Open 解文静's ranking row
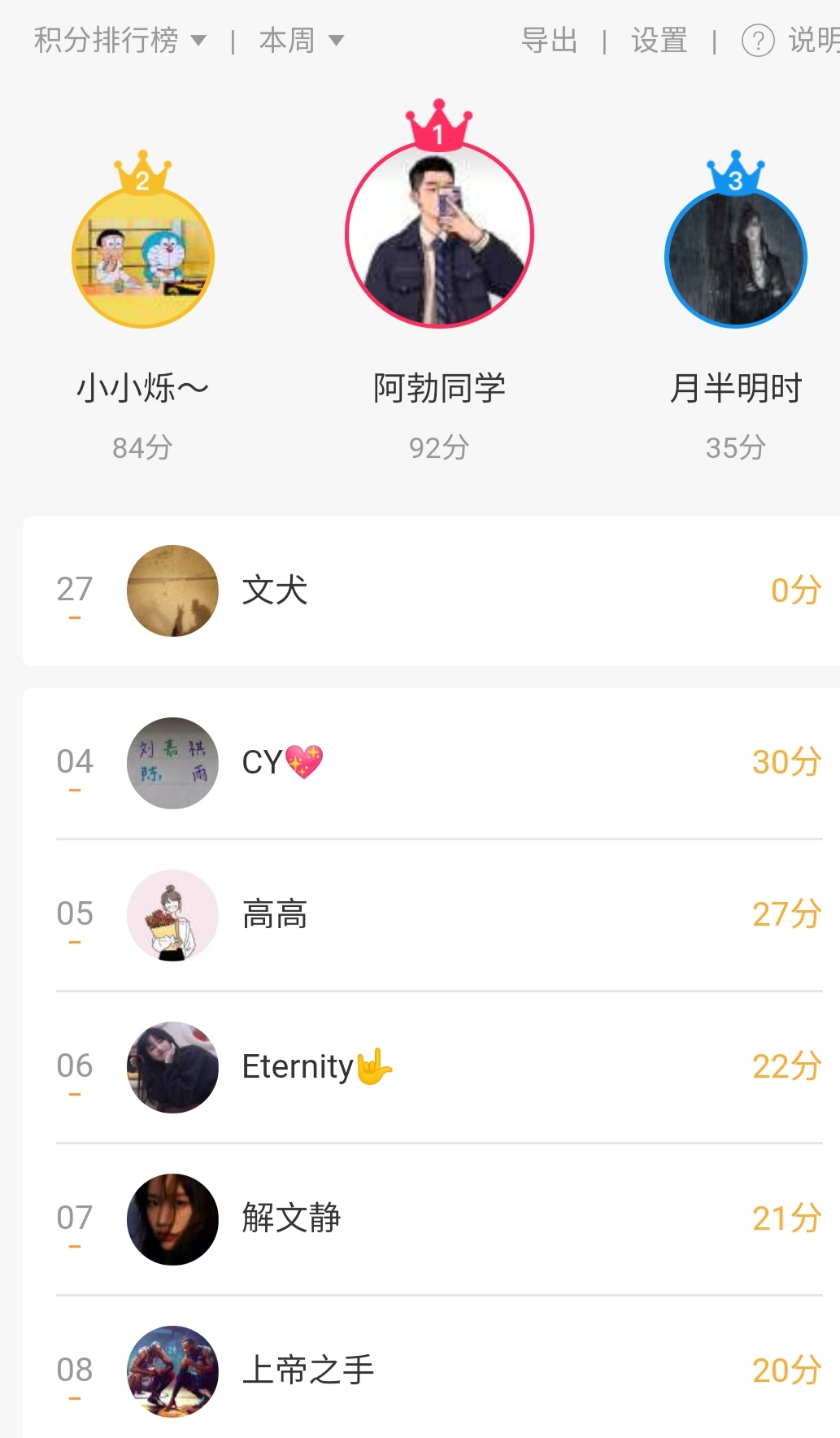Screen dimensions: 840x1438 coord(431,1218)
